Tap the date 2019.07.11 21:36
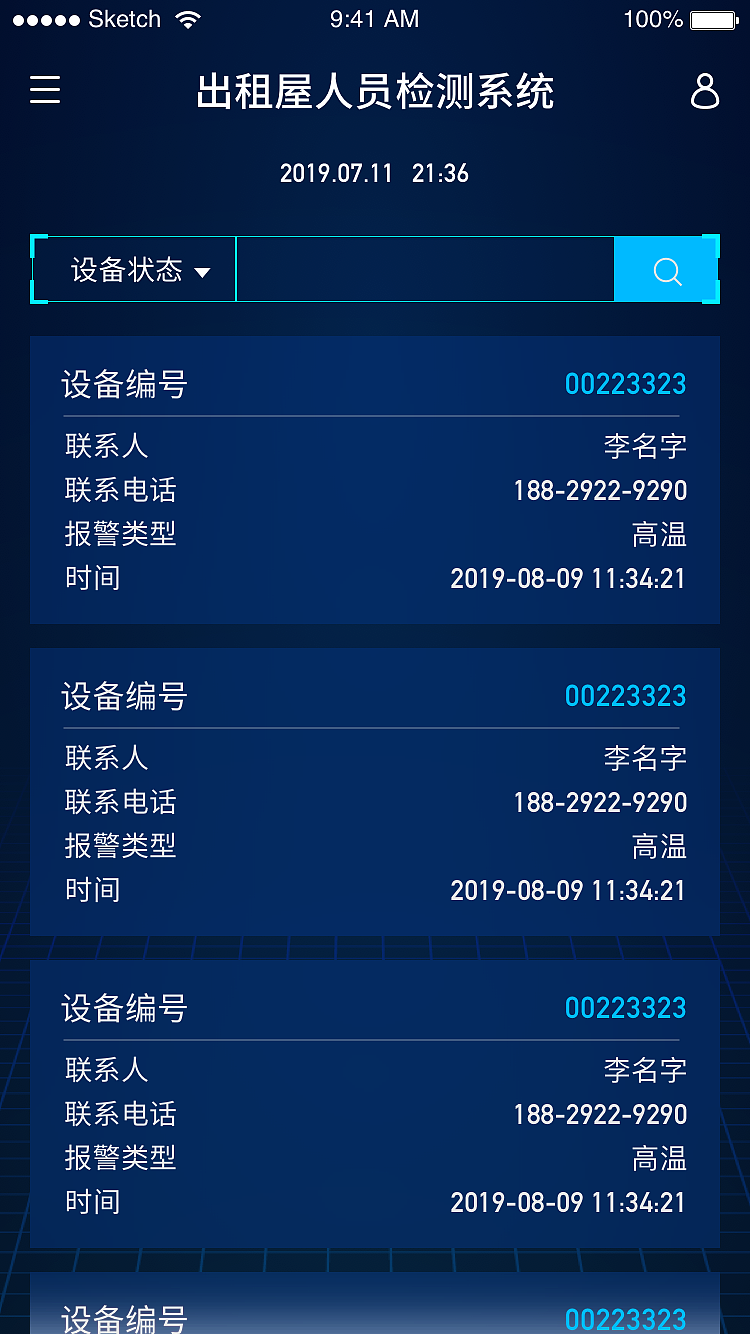The height and width of the screenshot is (1334, 750). click(375, 172)
